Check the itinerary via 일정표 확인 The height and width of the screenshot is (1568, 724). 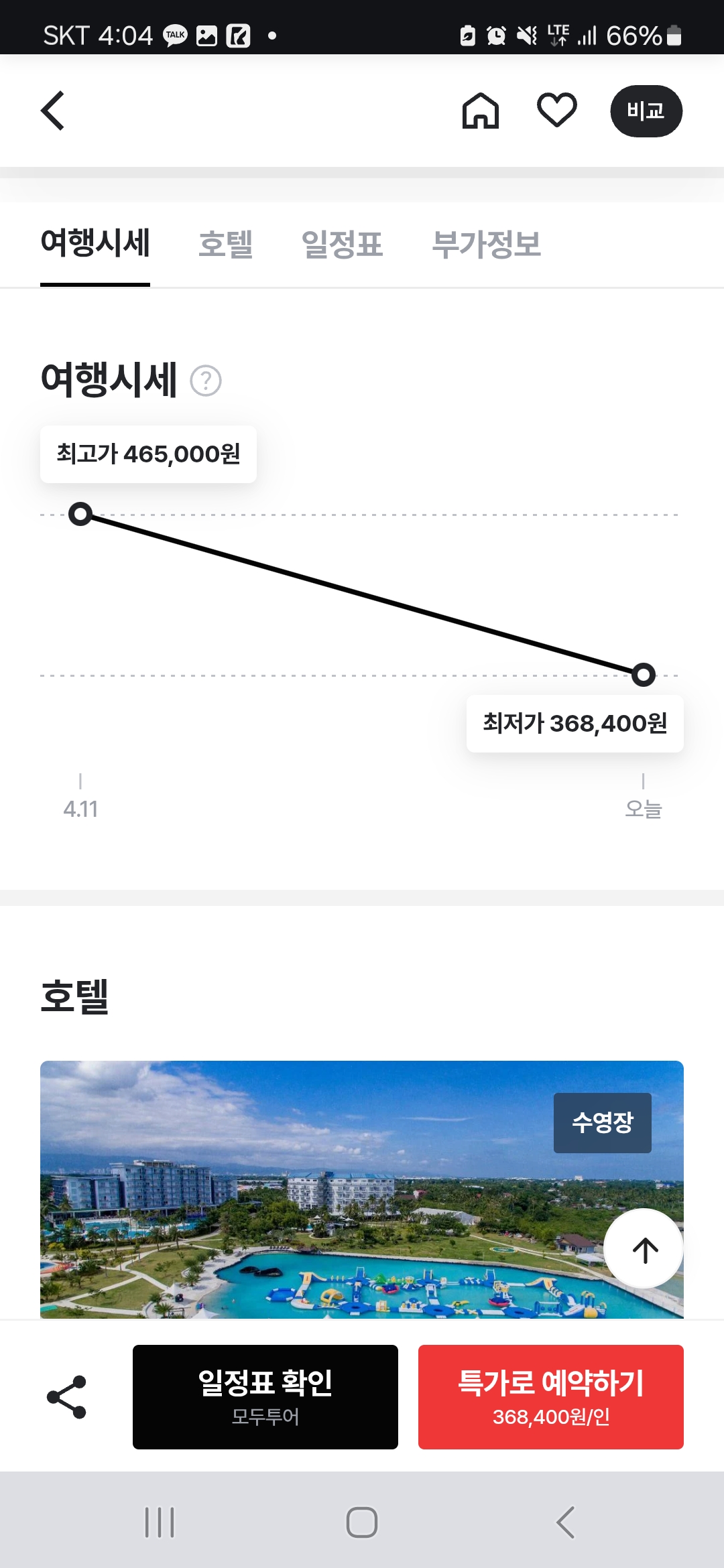[x=265, y=1397]
